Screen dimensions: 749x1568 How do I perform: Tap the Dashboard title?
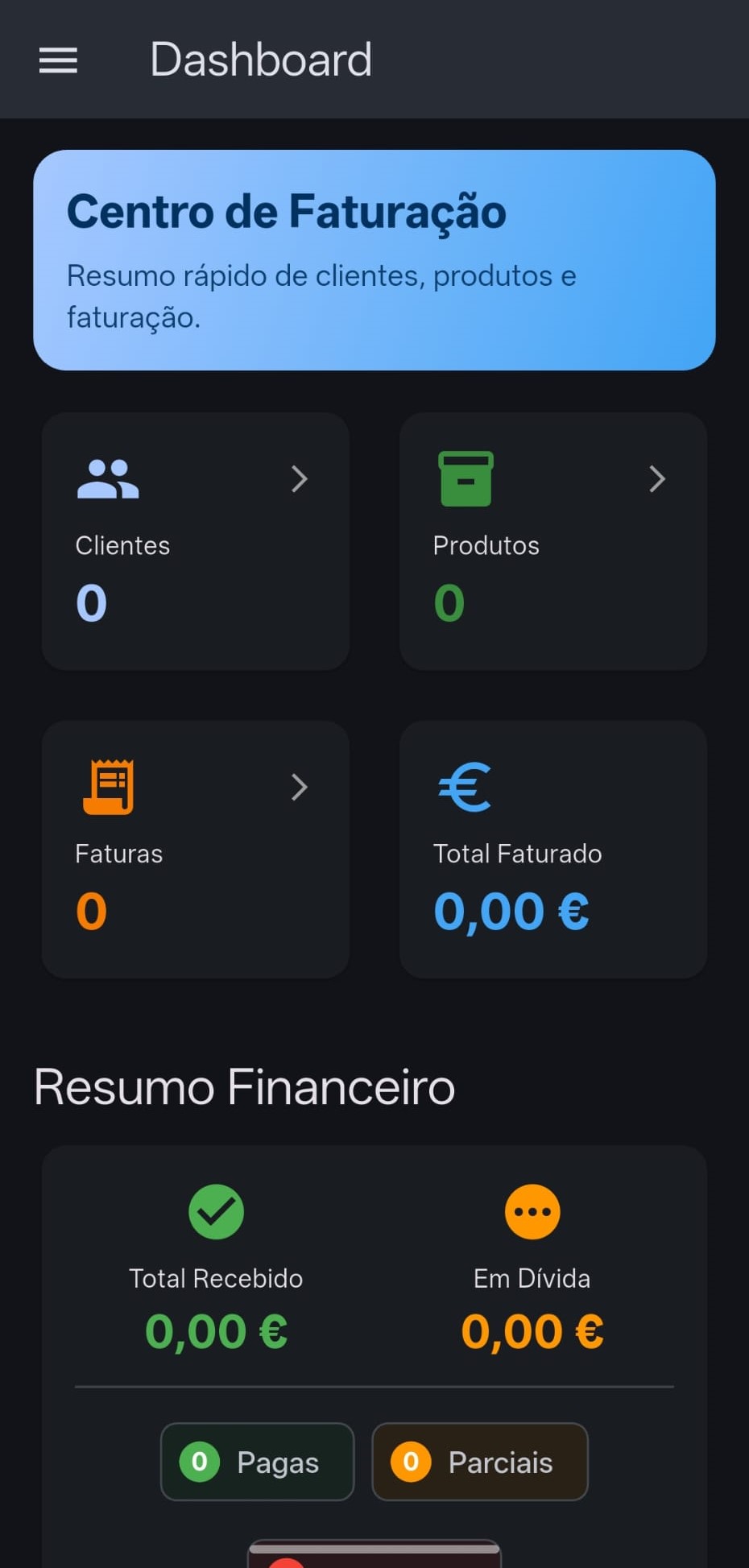[261, 58]
